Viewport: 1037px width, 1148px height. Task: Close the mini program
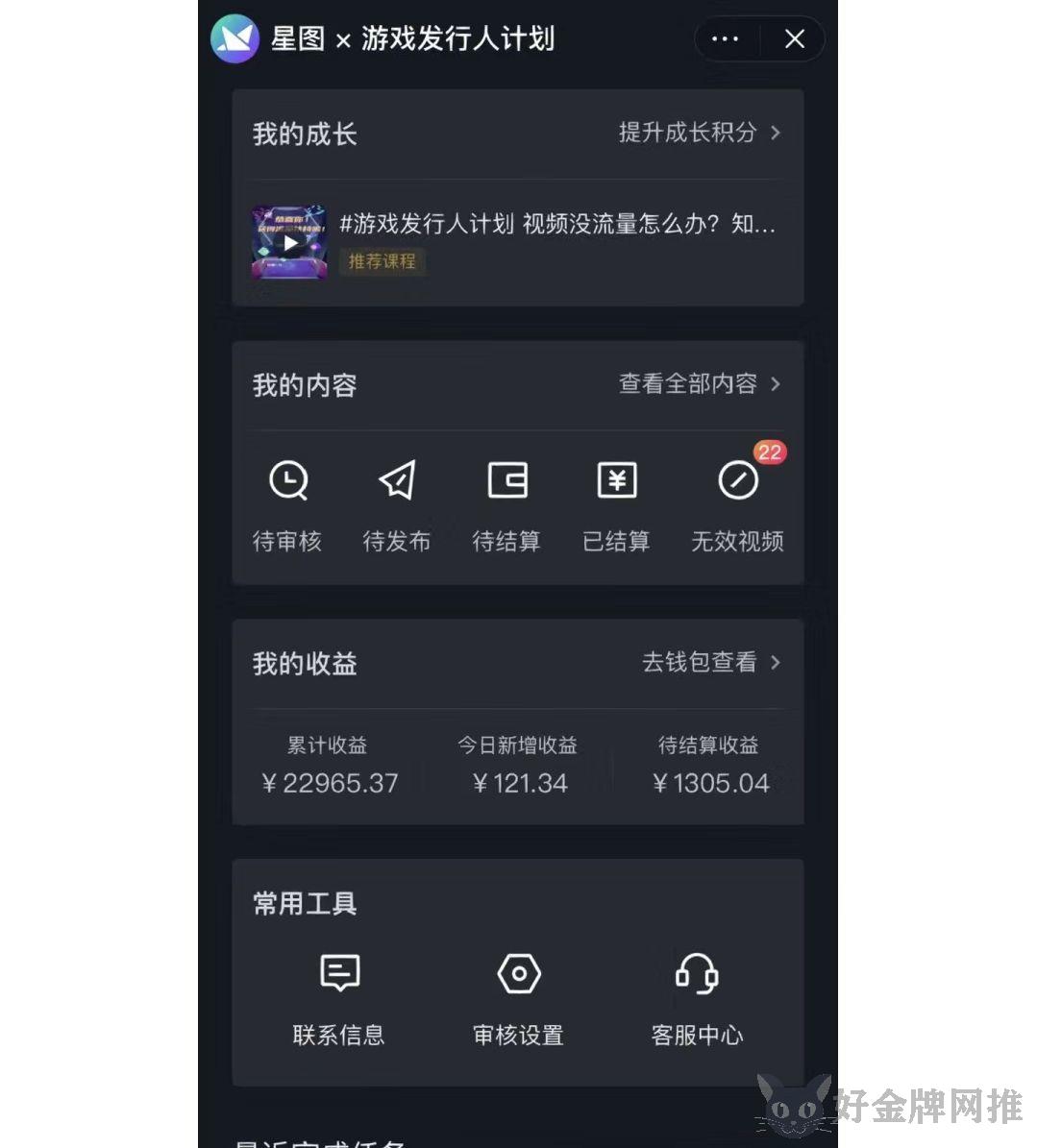coord(794,39)
